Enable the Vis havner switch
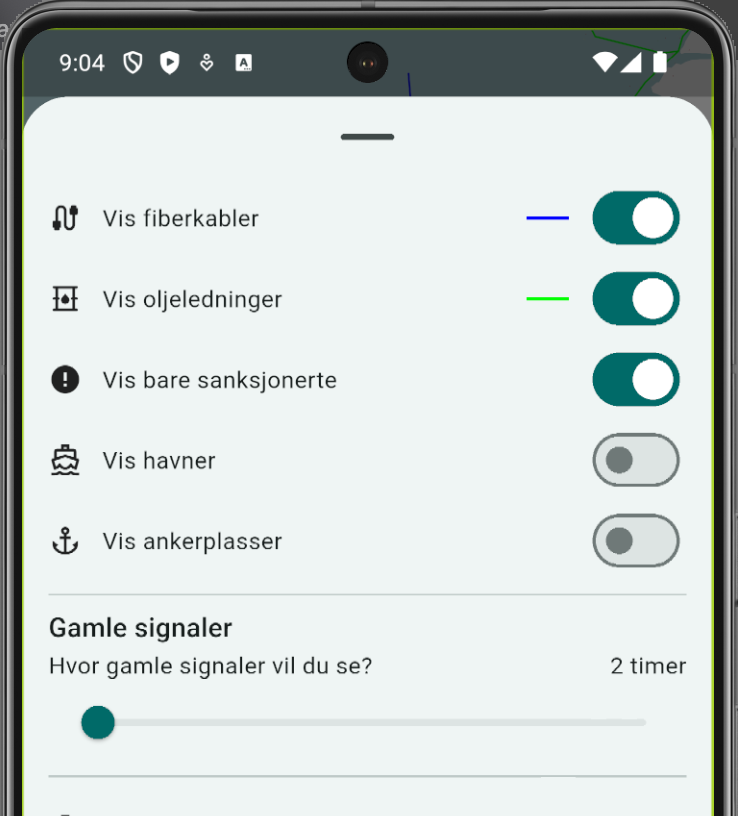The image size is (738, 816). click(x=635, y=460)
